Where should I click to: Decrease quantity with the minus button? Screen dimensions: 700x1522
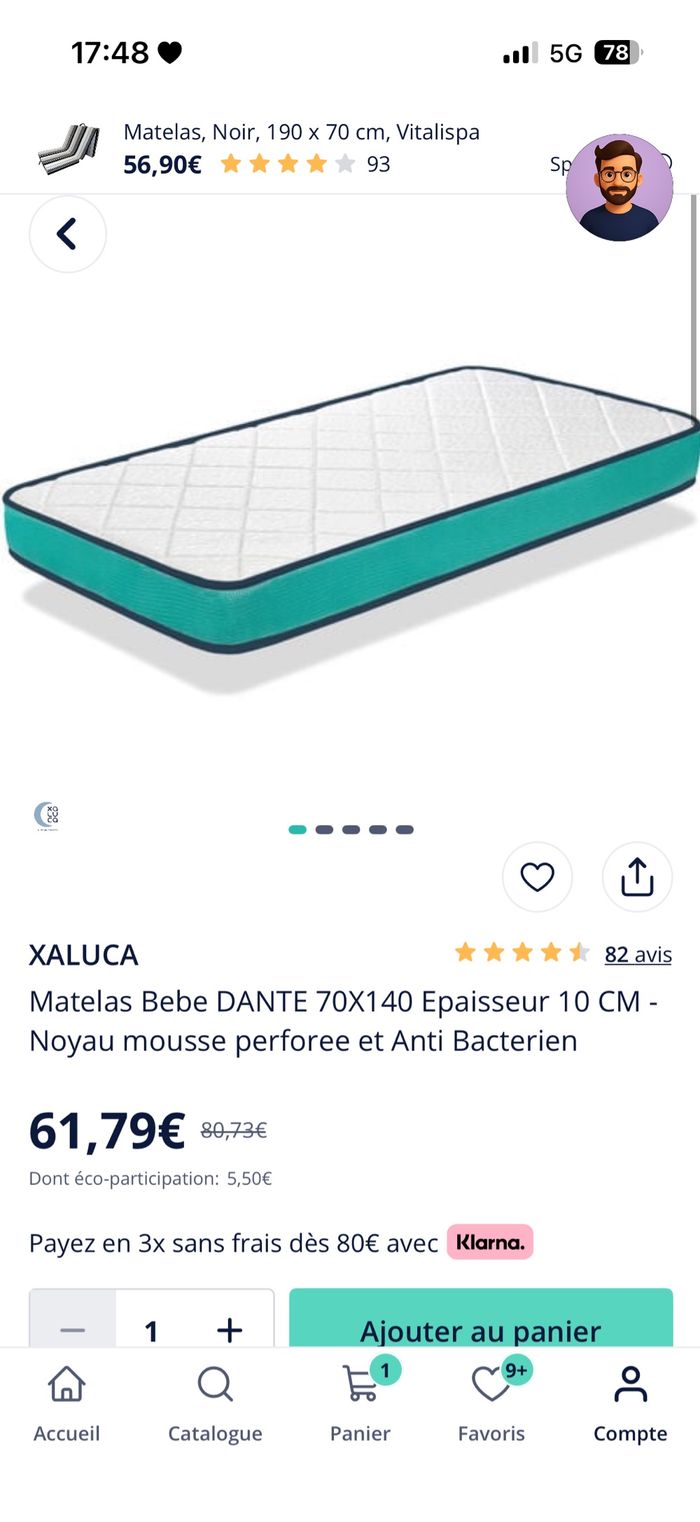click(72, 1330)
